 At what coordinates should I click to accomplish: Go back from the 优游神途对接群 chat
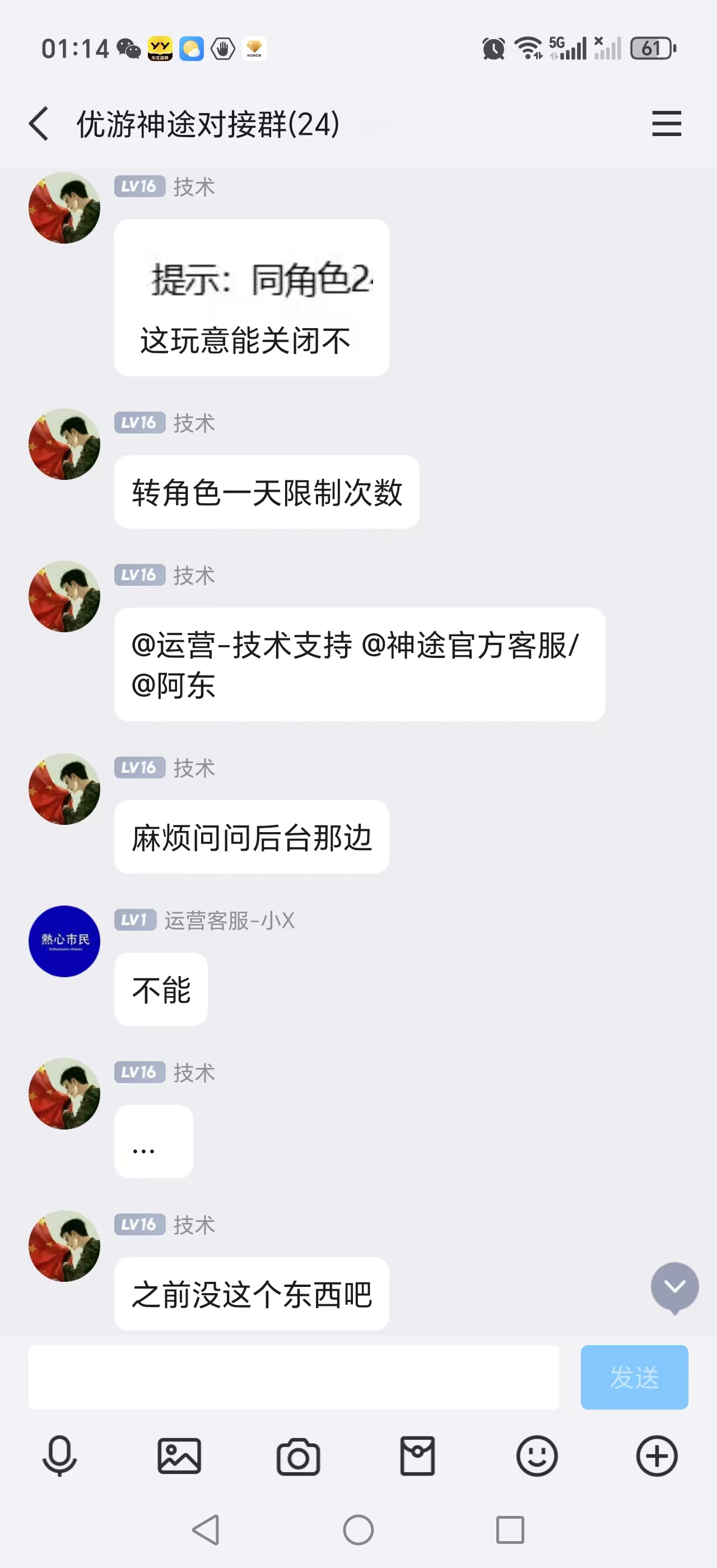[39, 124]
